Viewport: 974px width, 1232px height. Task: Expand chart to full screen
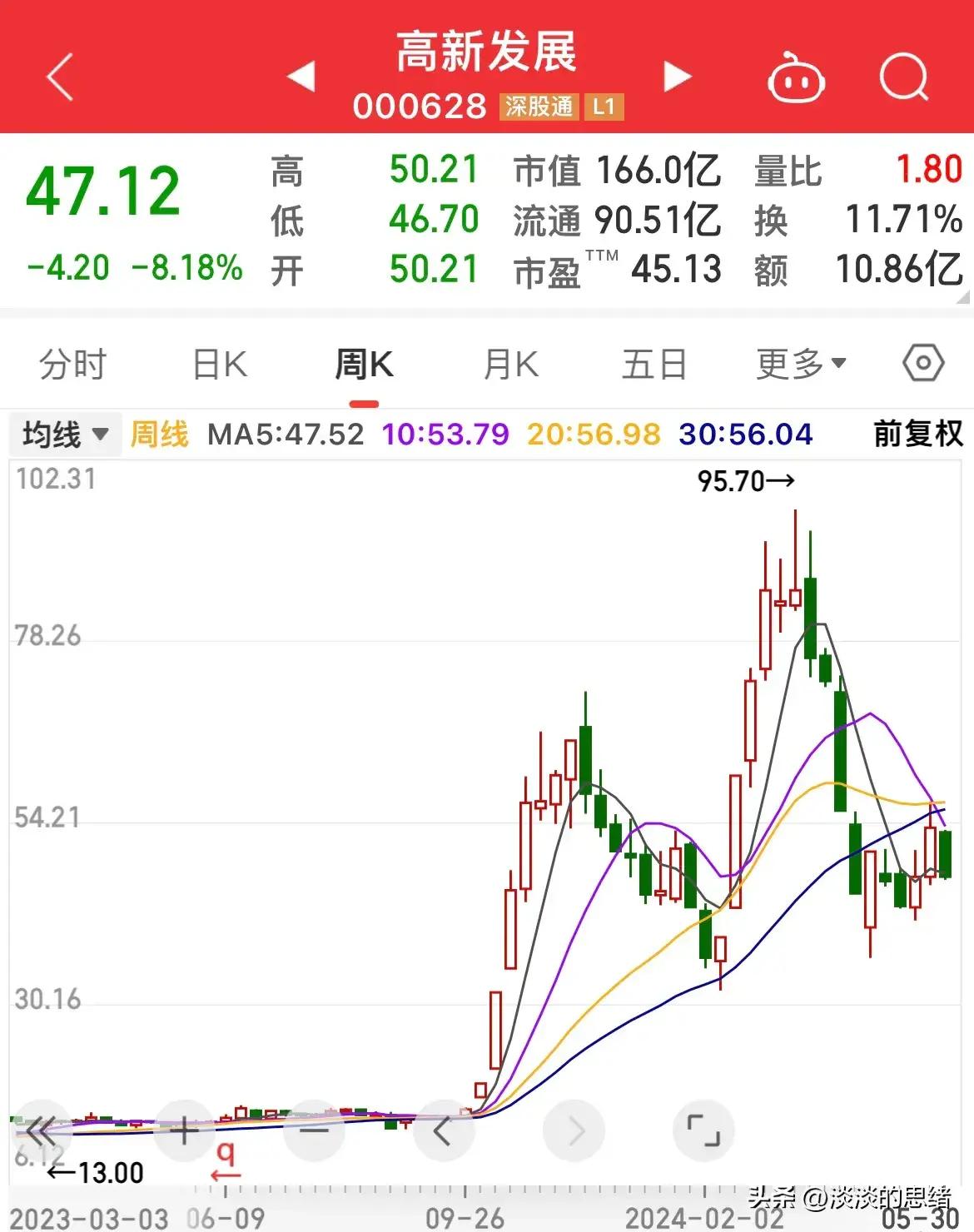pyautogui.click(x=703, y=1130)
